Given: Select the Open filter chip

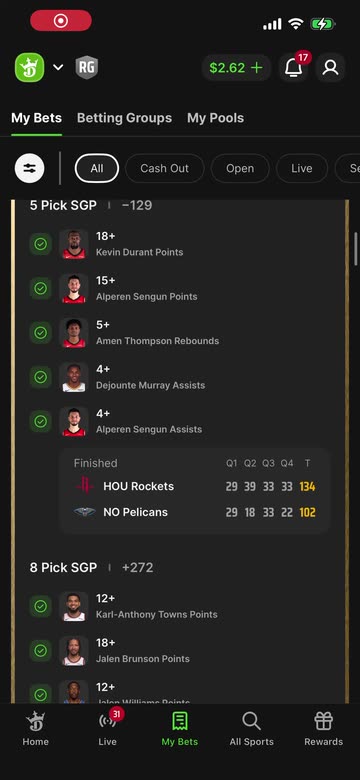Looking at the screenshot, I should [x=240, y=169].
